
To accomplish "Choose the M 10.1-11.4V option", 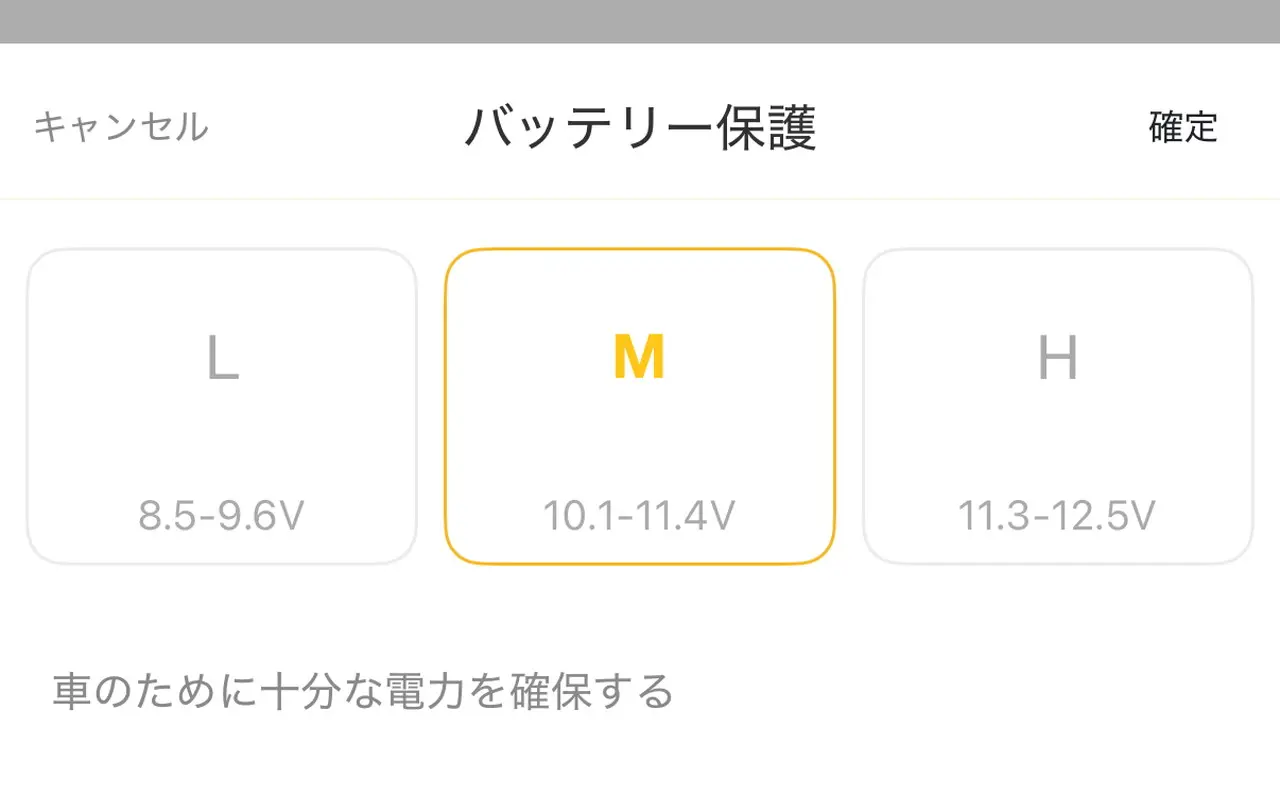I will point(639,406).
